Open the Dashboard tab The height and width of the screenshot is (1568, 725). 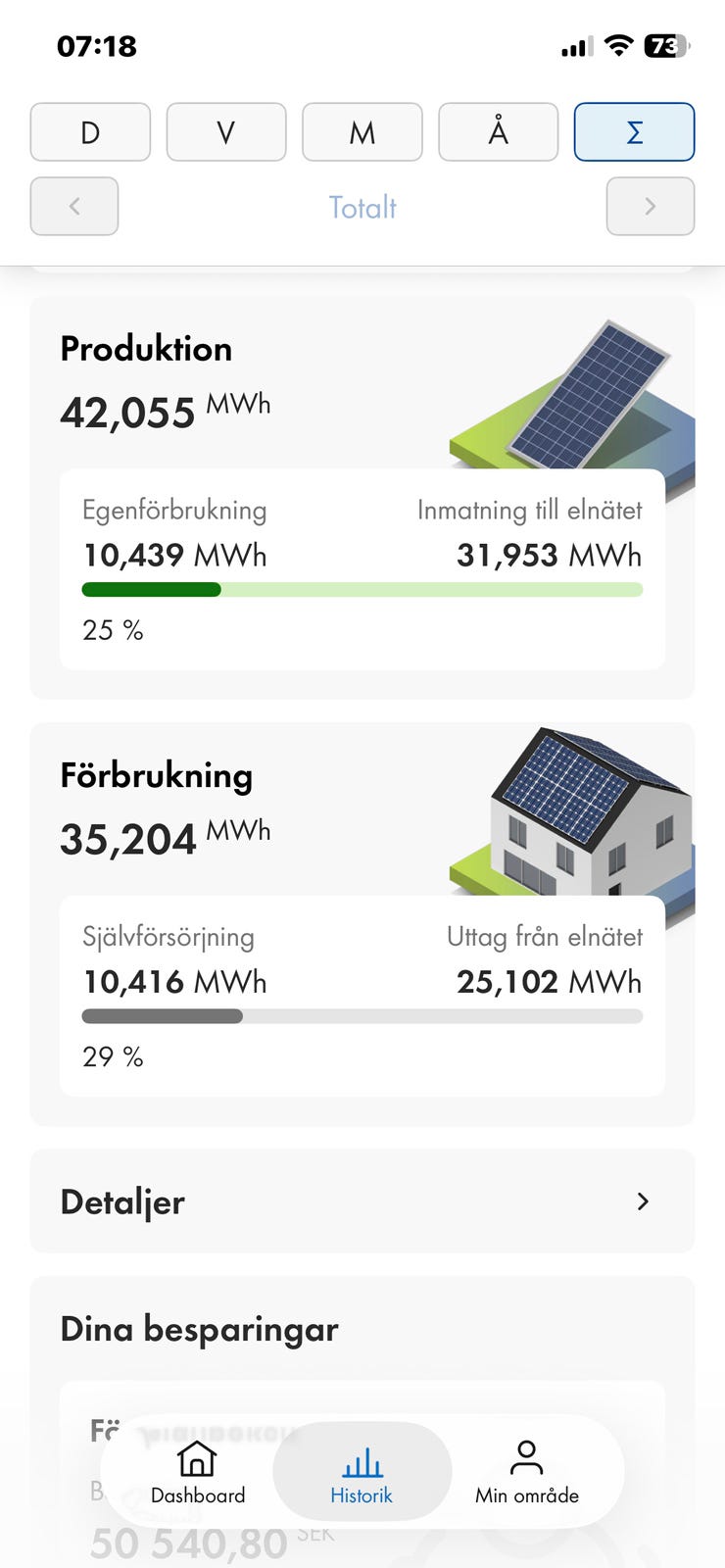click(198, 1471)
